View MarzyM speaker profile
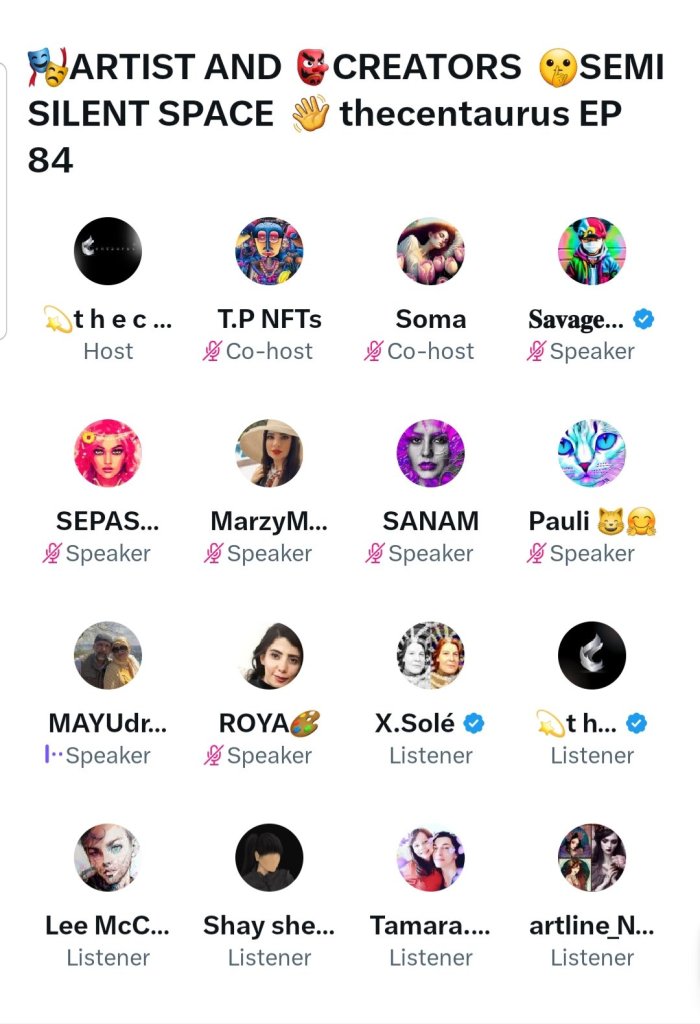The height and width of the screenshot is (1024, 700). pos(269,453)
